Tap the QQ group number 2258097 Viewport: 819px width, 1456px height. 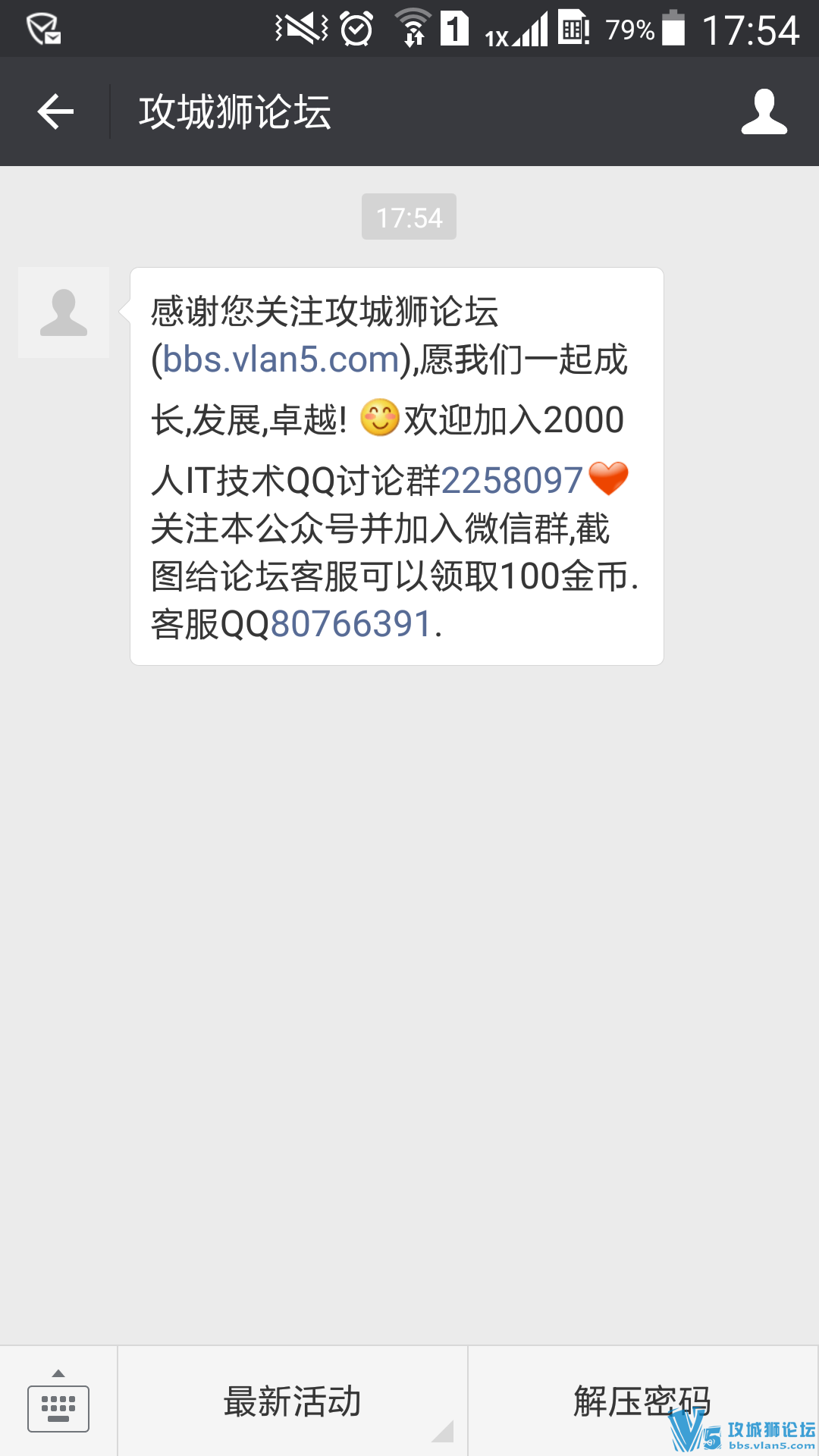point(512,481)
